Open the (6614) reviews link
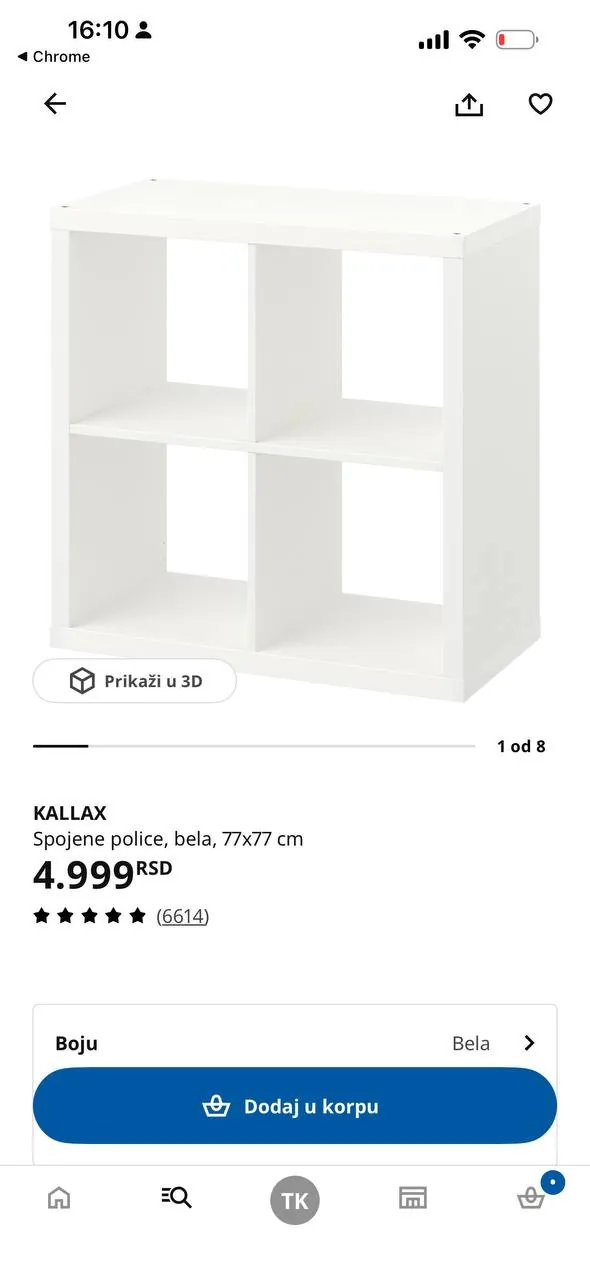Viewport: 590px width, 1280px height. 183,916
